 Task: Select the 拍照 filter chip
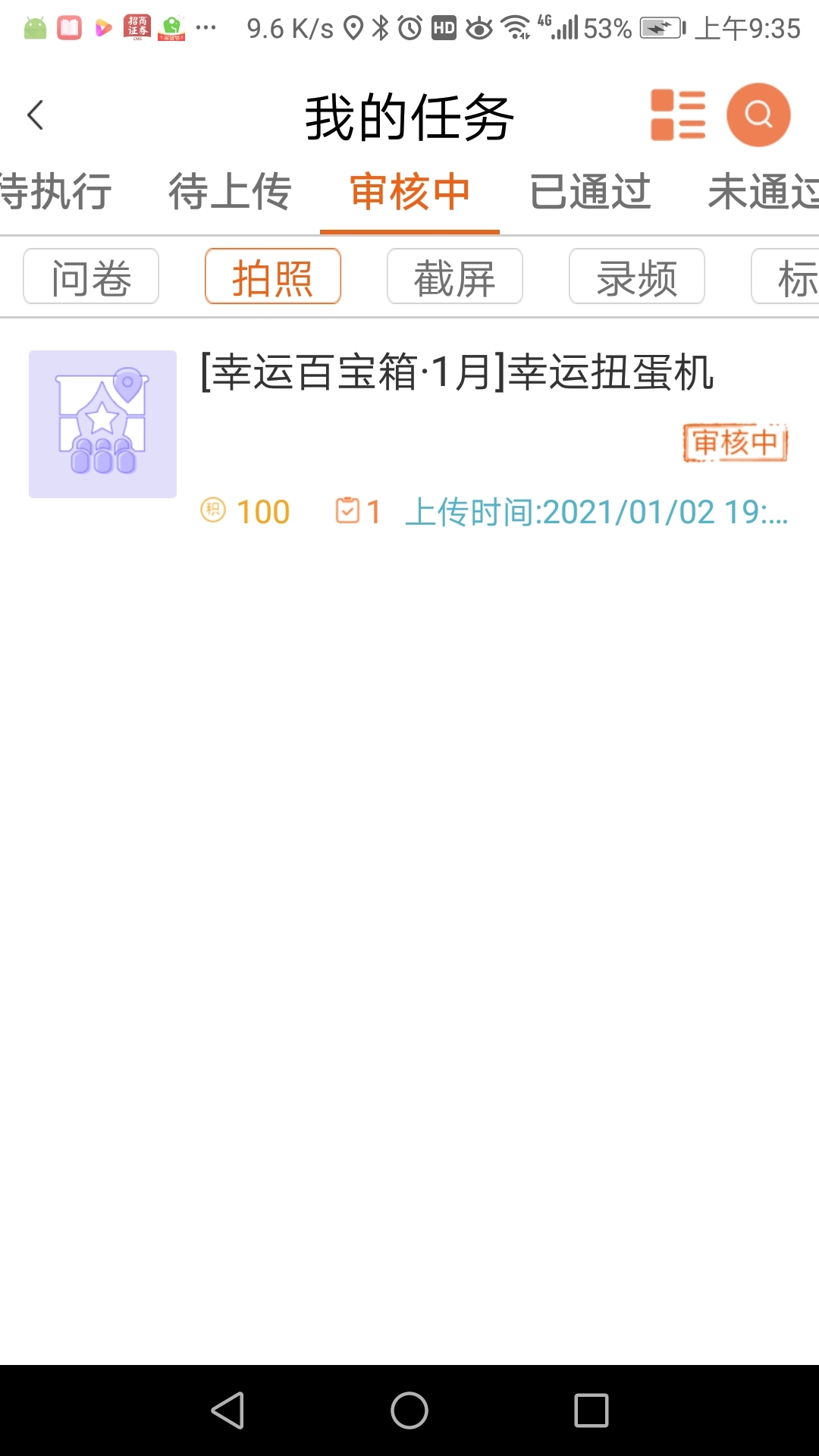point(273,277)
